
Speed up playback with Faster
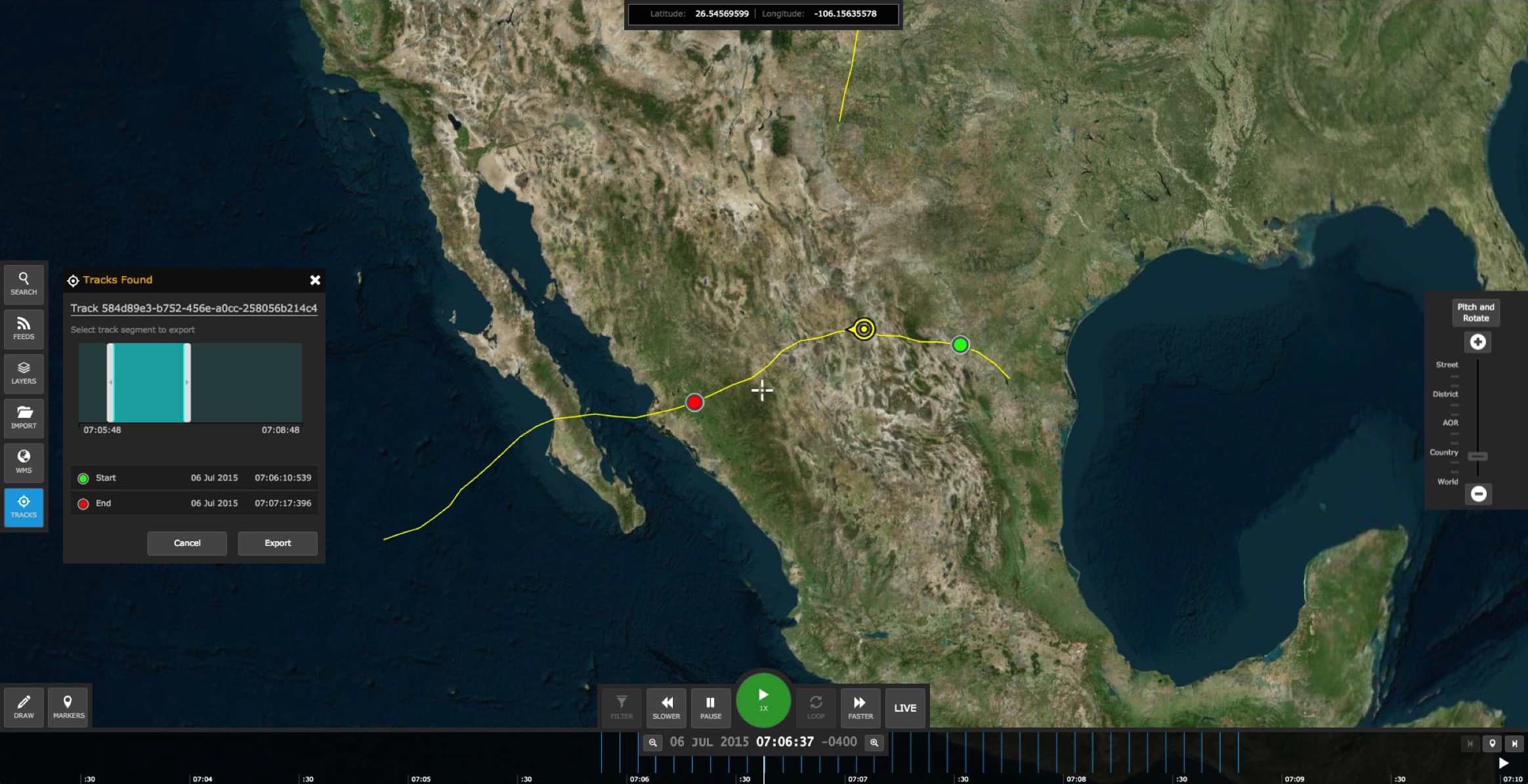click(x=860, y=708)
